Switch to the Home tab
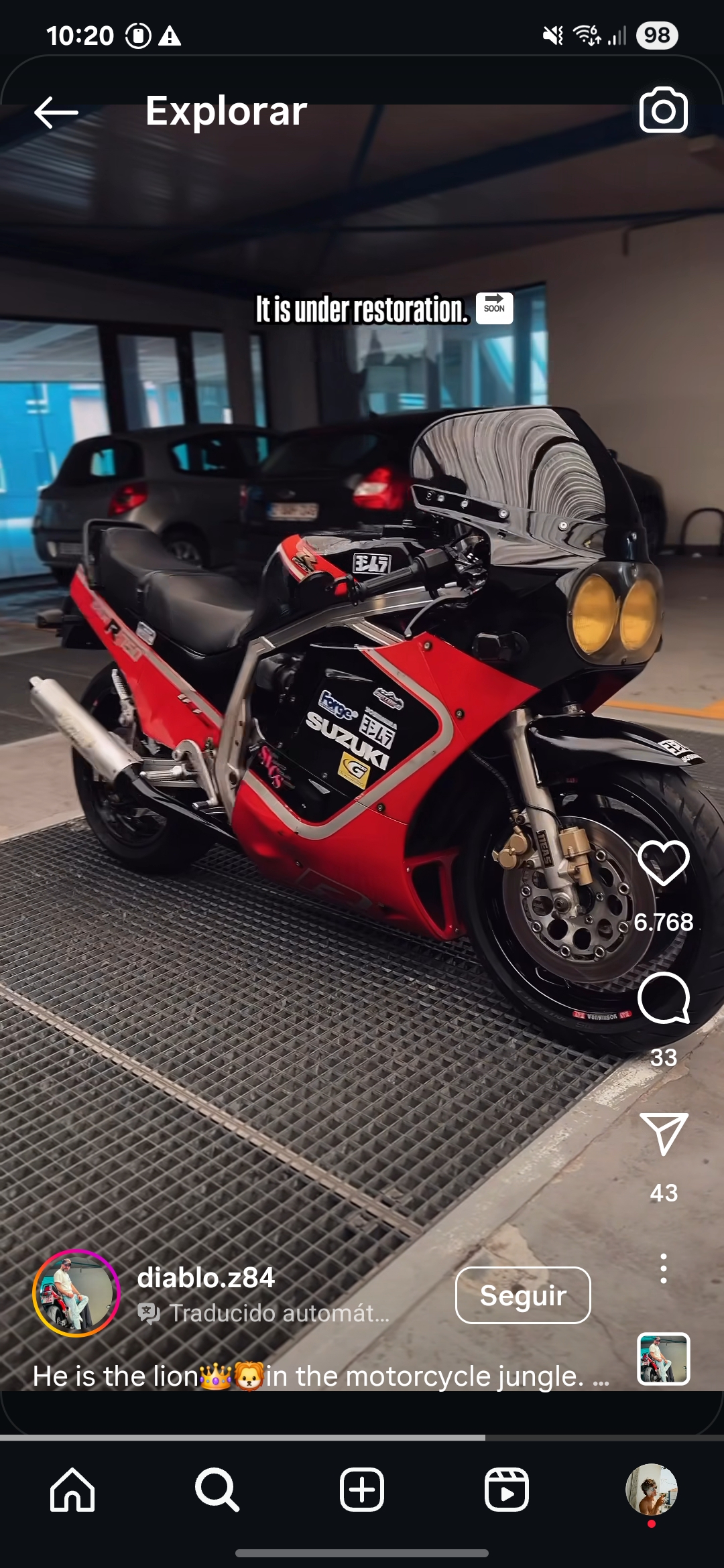 pyautogui.click(x=72, y=1490)
